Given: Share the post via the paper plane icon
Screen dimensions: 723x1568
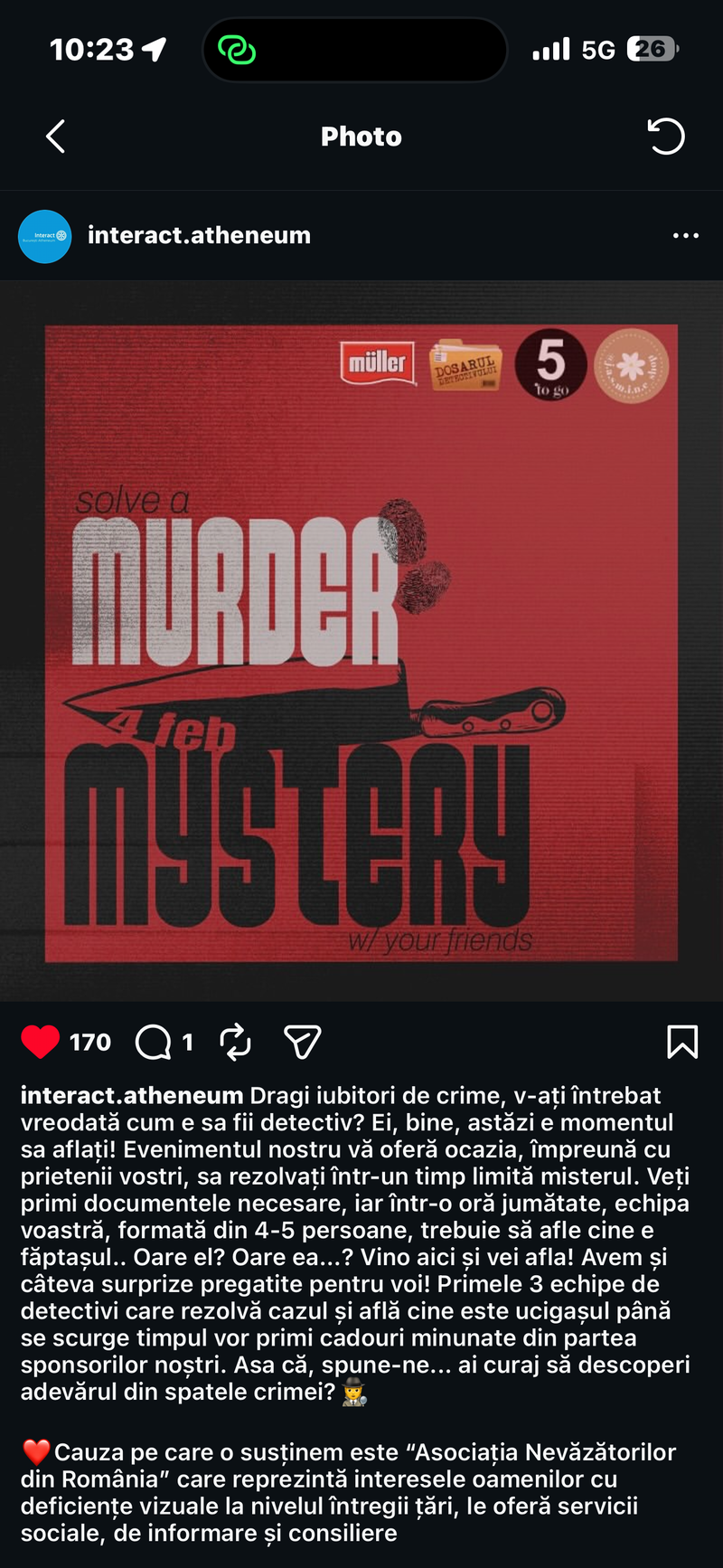Looking at the screenshot, I should click(x=302, y=1042).
